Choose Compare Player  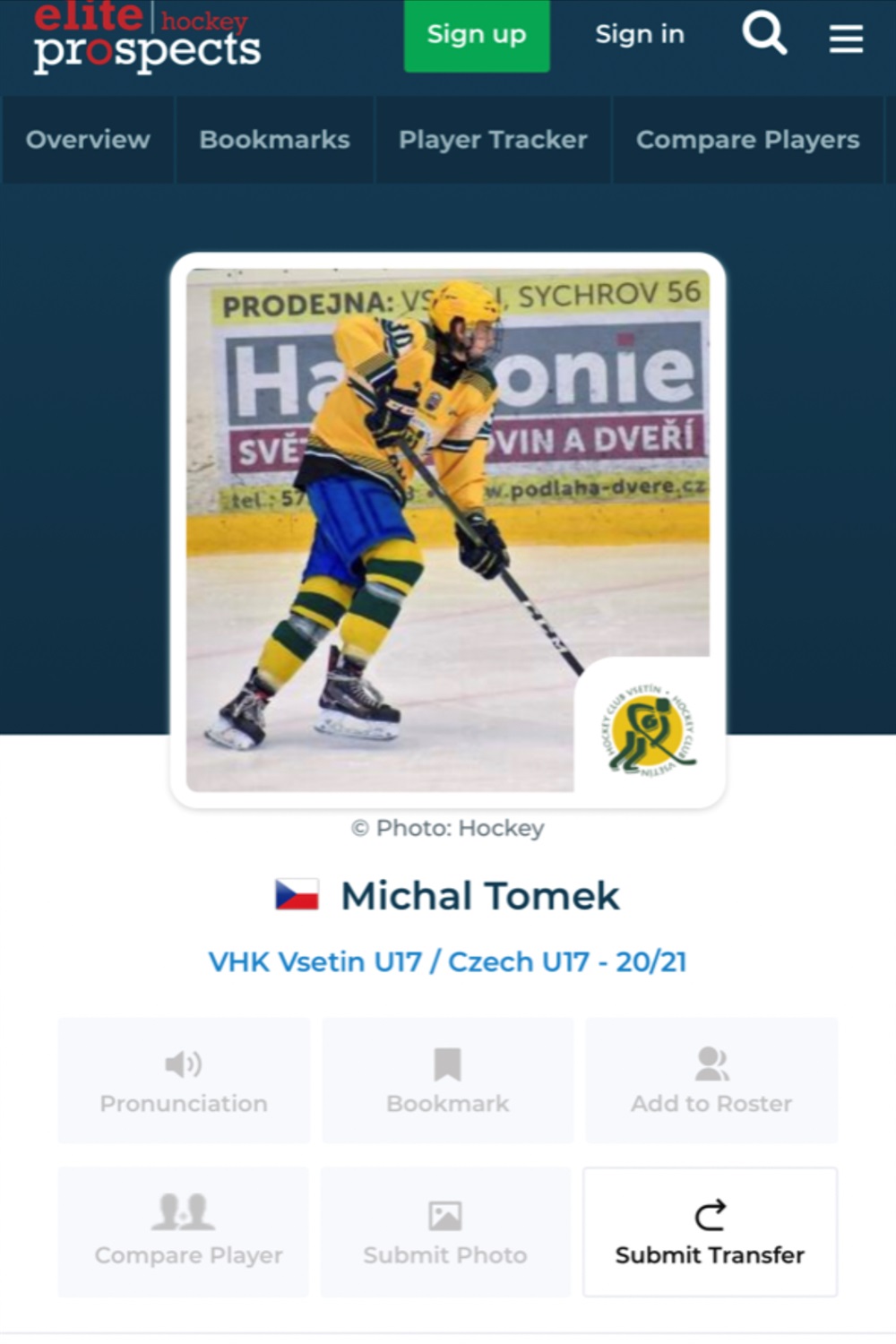pyautogui.click(x=184, y=1232)
